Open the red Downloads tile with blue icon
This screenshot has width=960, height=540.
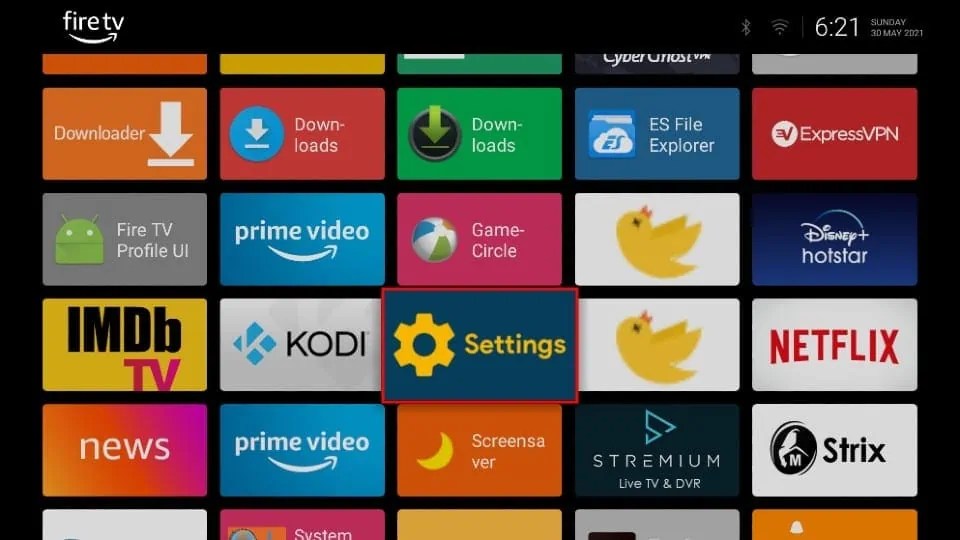[x=301, y=134]
